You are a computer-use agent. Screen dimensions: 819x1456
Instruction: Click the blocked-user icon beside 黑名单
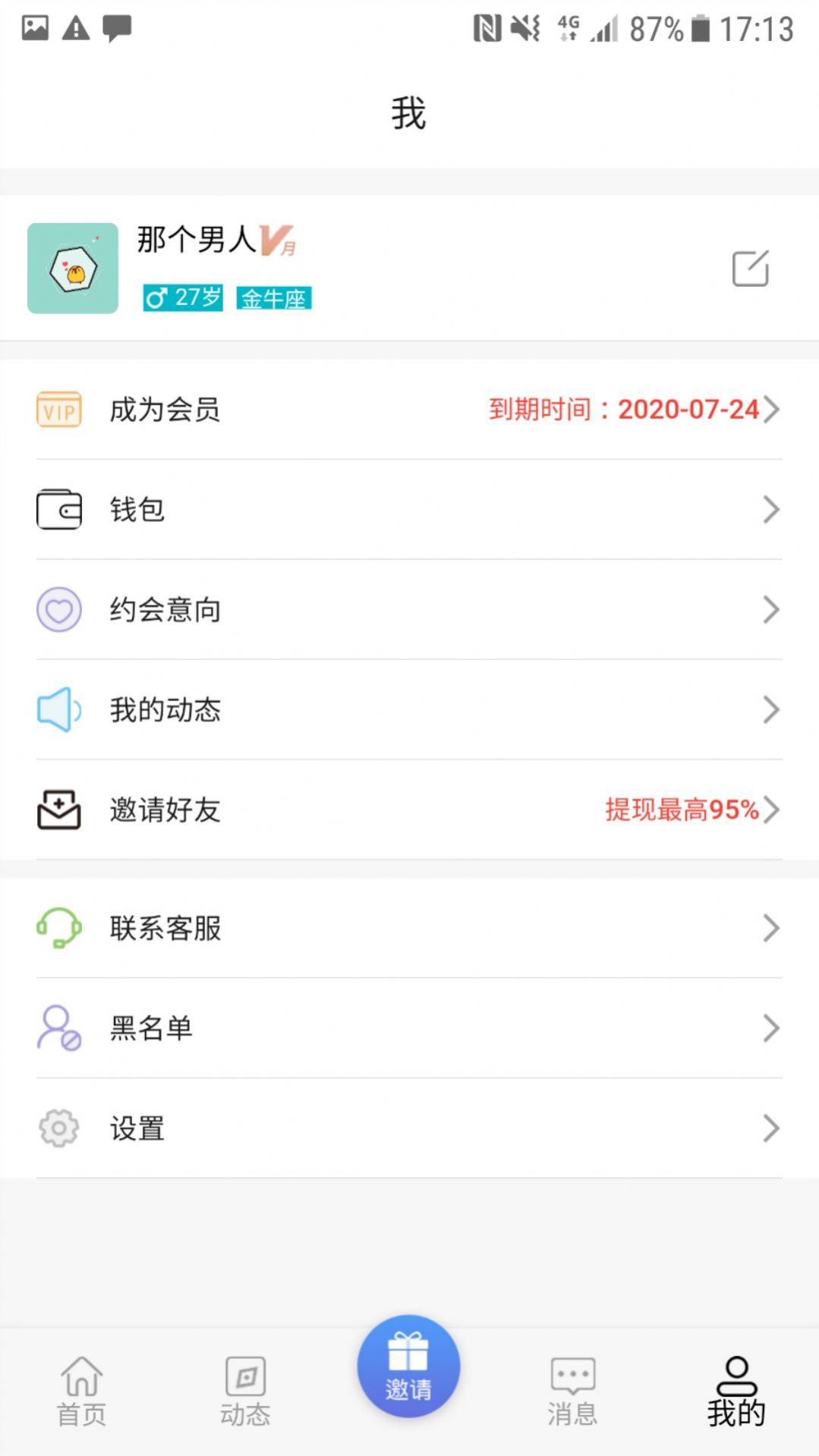[x=59, y=1028]
